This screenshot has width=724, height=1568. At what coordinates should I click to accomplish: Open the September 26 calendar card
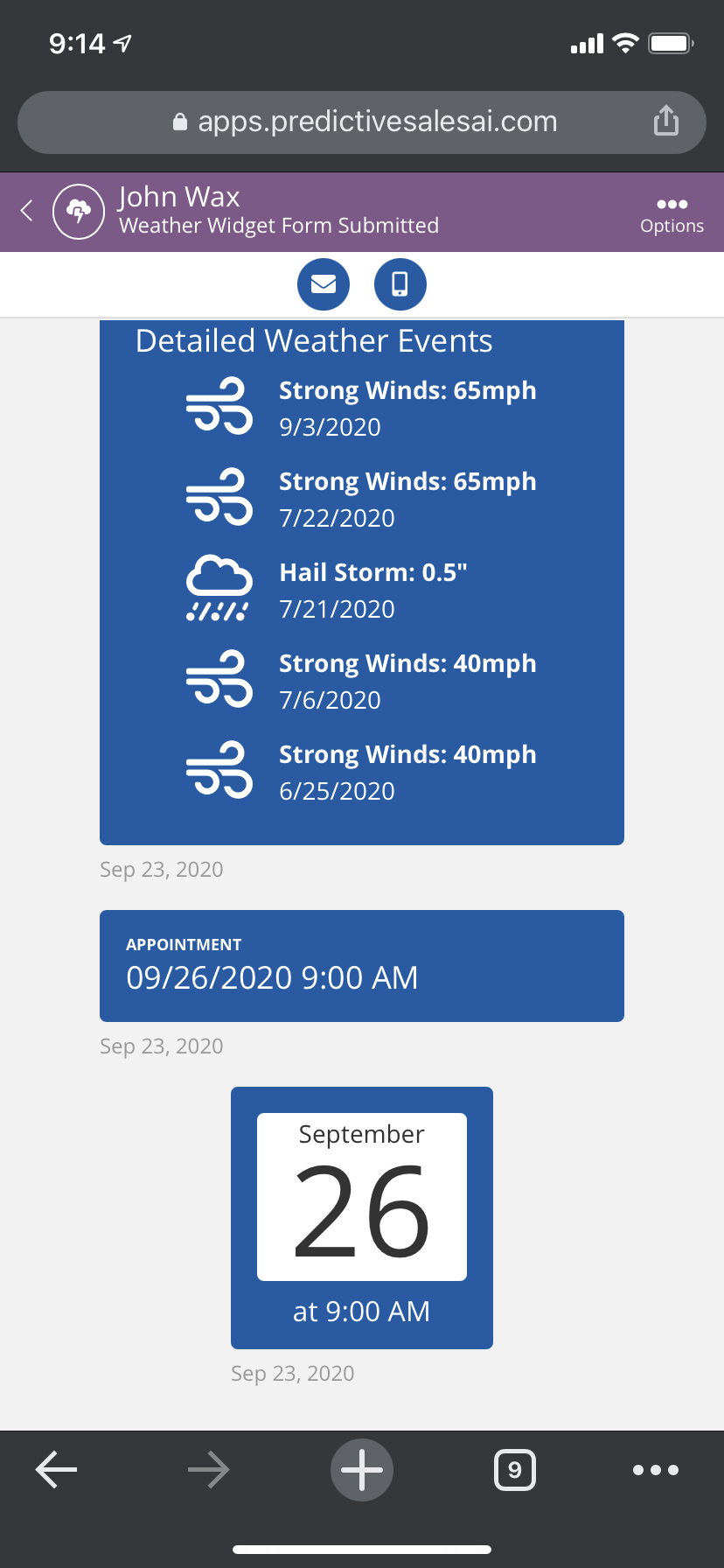pos(362,1217)
